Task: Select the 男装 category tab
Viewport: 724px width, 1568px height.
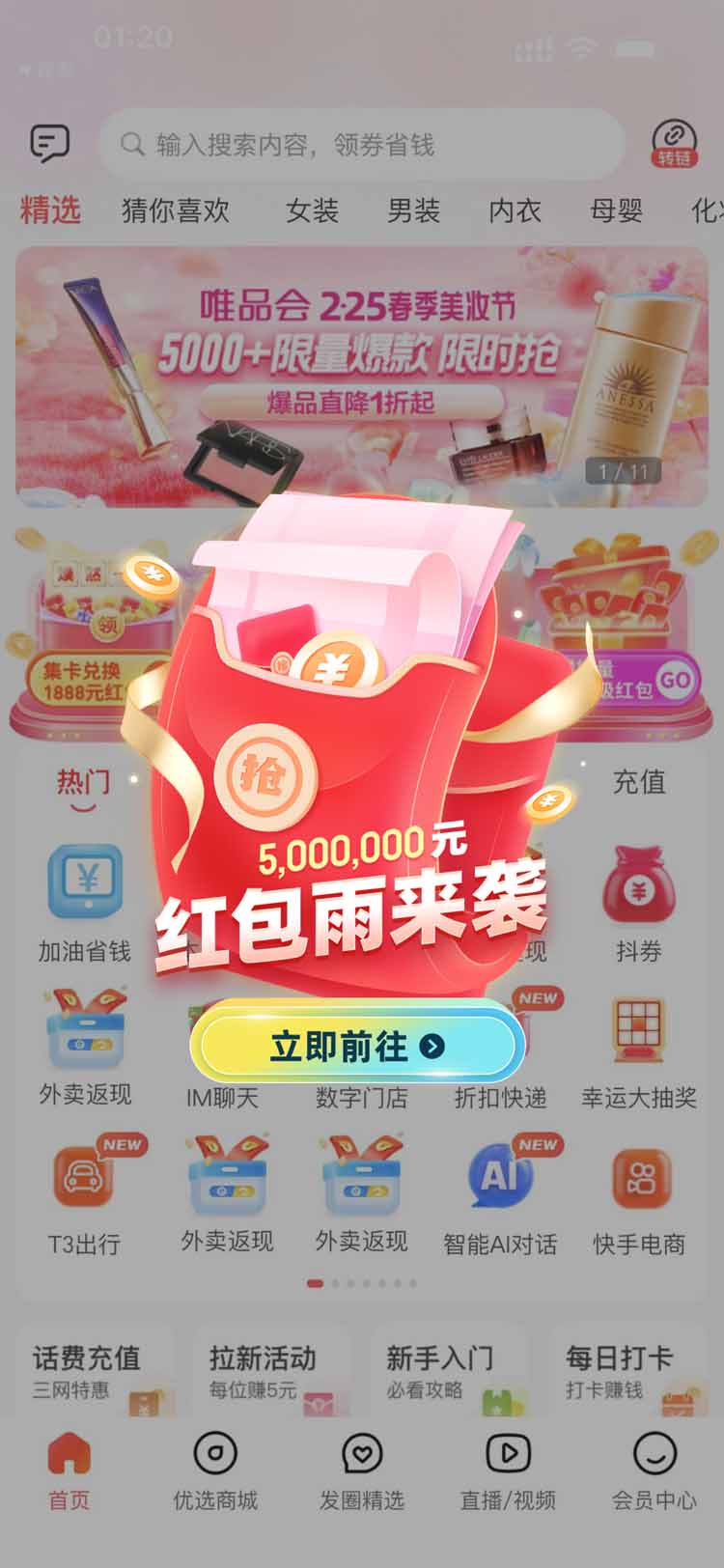Action: click(x=413, y=210)
